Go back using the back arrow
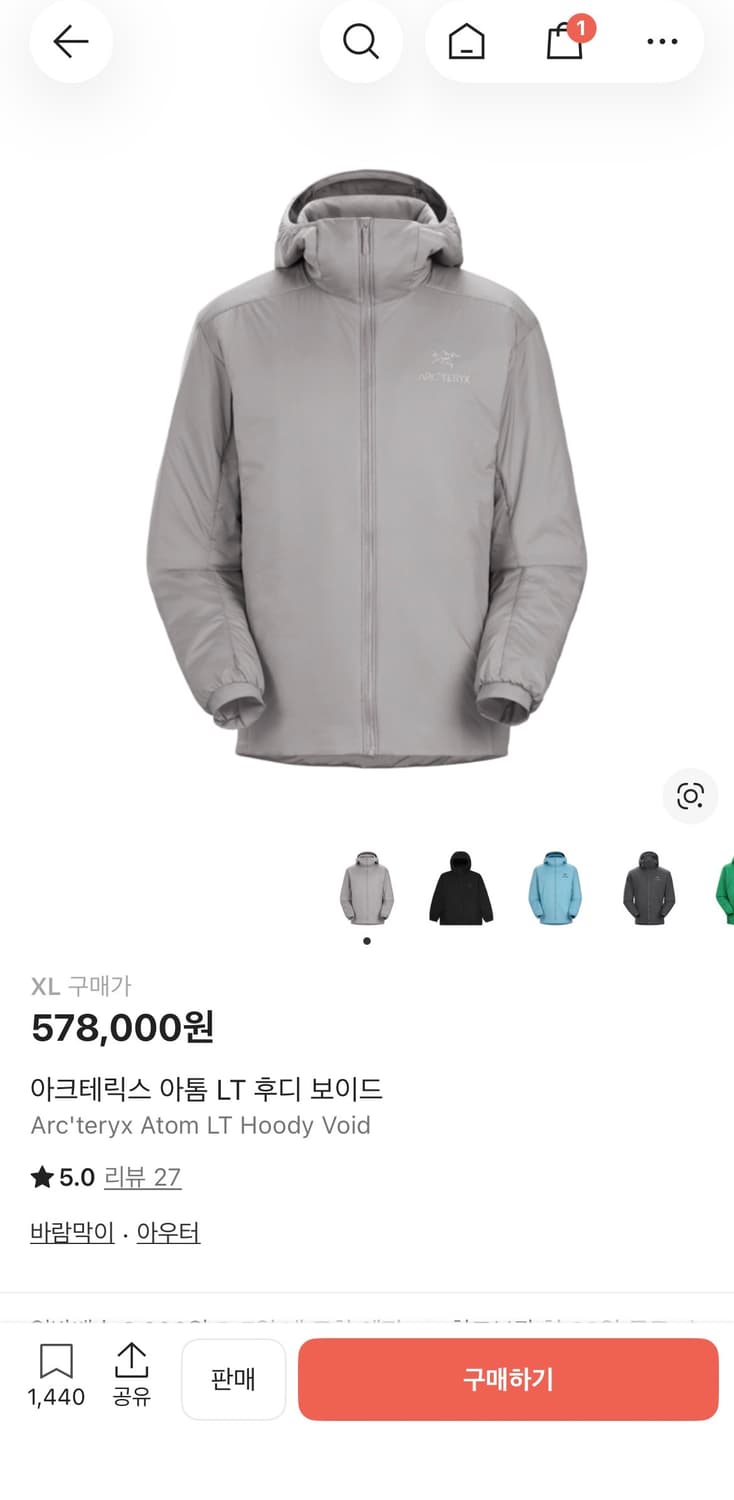The width and height of the screenshot is (734, 1500). coord(70,42)
